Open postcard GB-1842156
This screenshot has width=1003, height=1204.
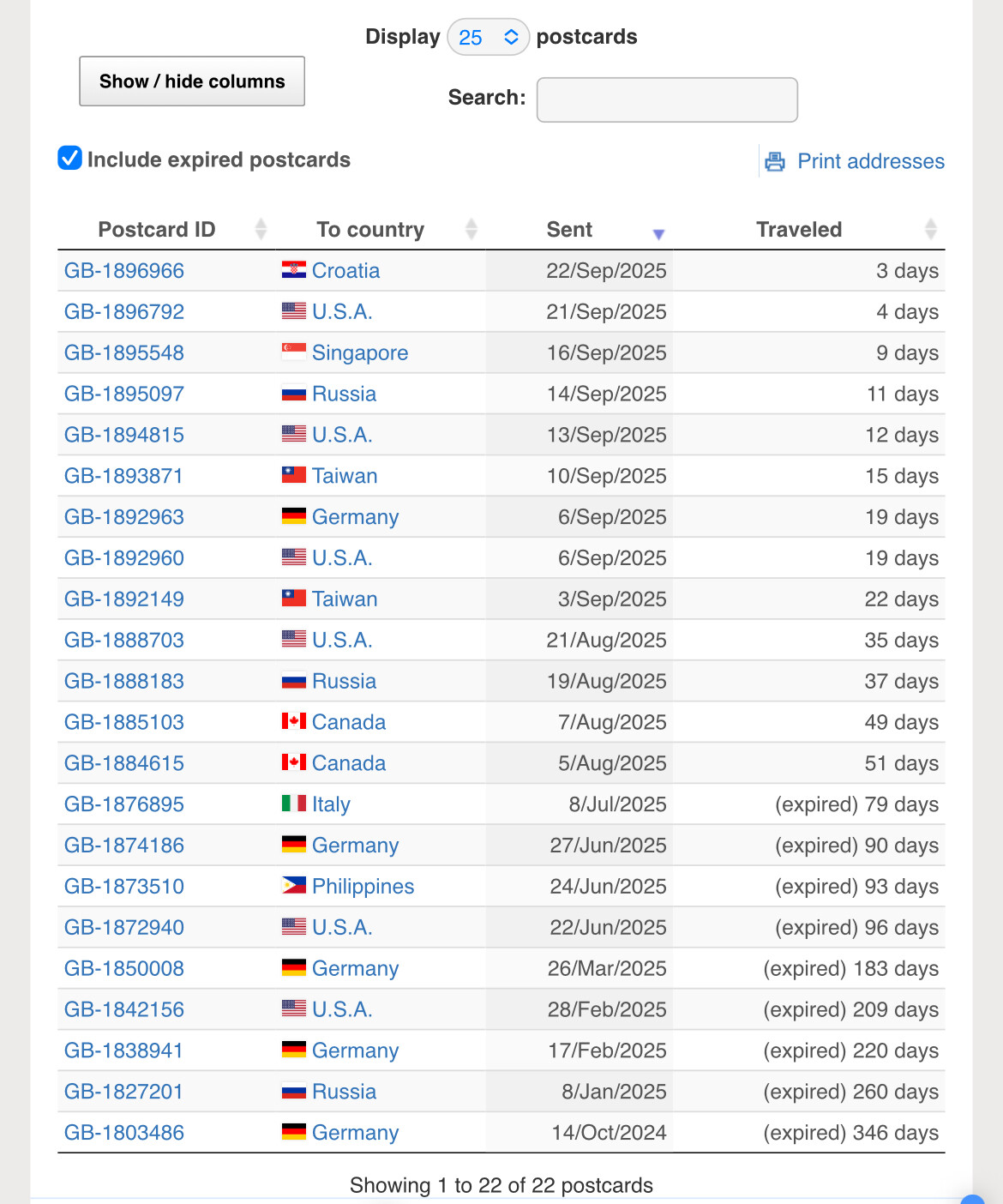pos(124,1009)
